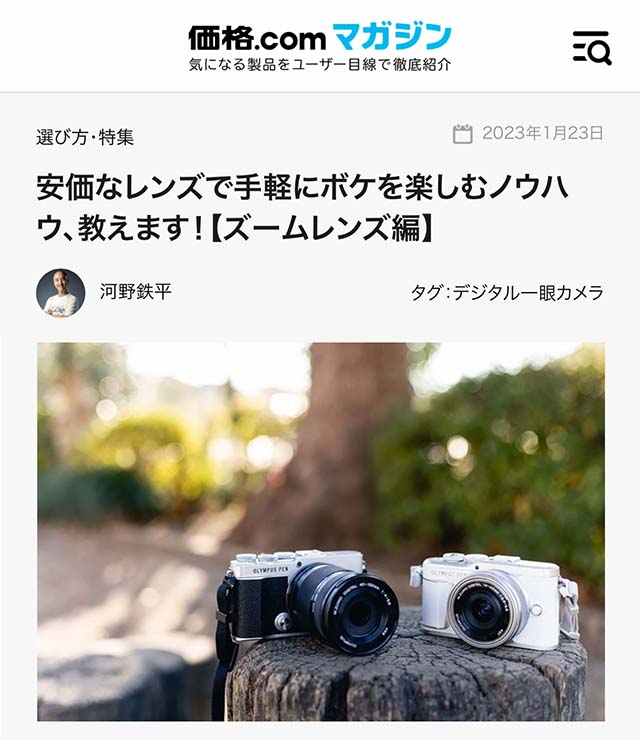The image size is (640, 740).
Task: Open the camera article image
Action: point(320,530)
